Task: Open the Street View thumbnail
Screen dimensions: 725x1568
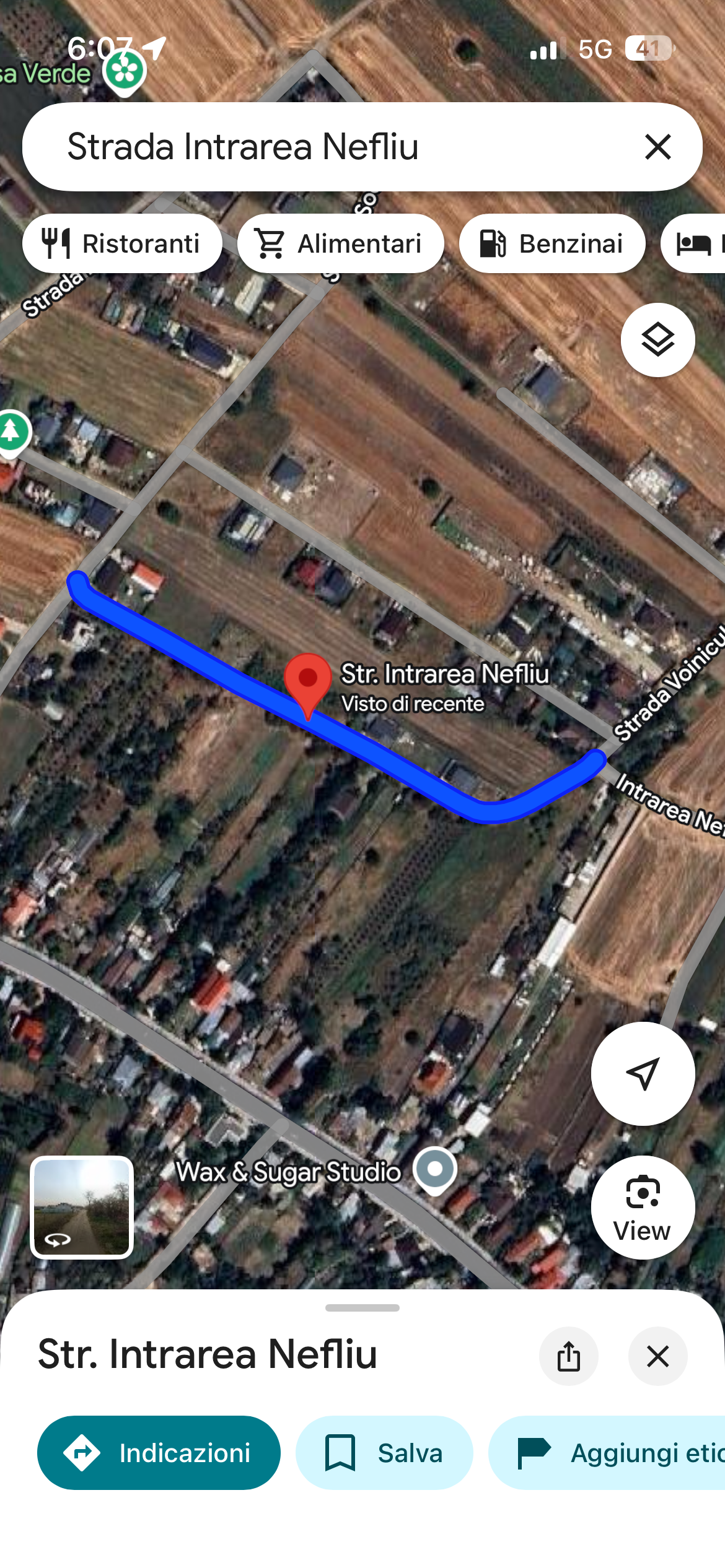Action: (x=82, y=1207)
